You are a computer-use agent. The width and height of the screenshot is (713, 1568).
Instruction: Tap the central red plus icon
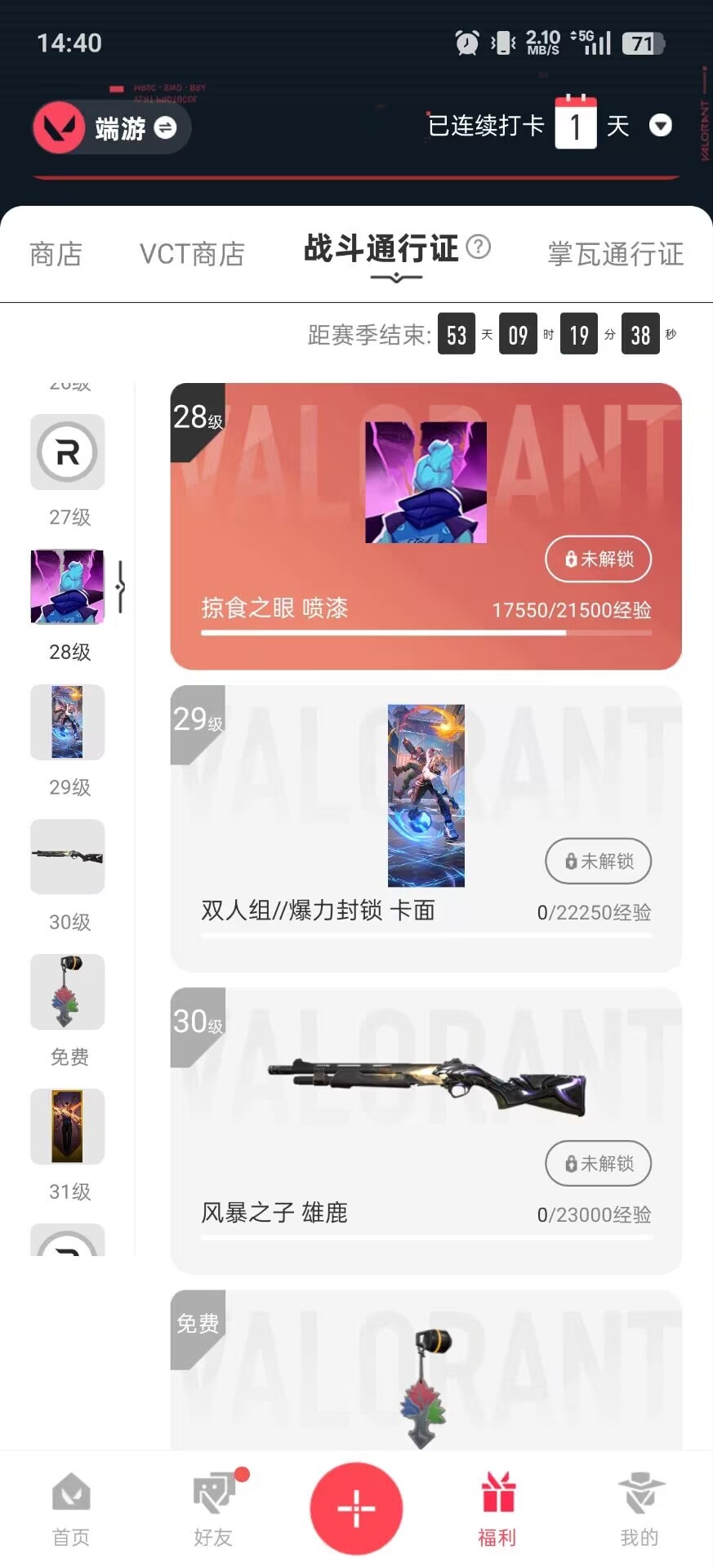click(356, 1508)
